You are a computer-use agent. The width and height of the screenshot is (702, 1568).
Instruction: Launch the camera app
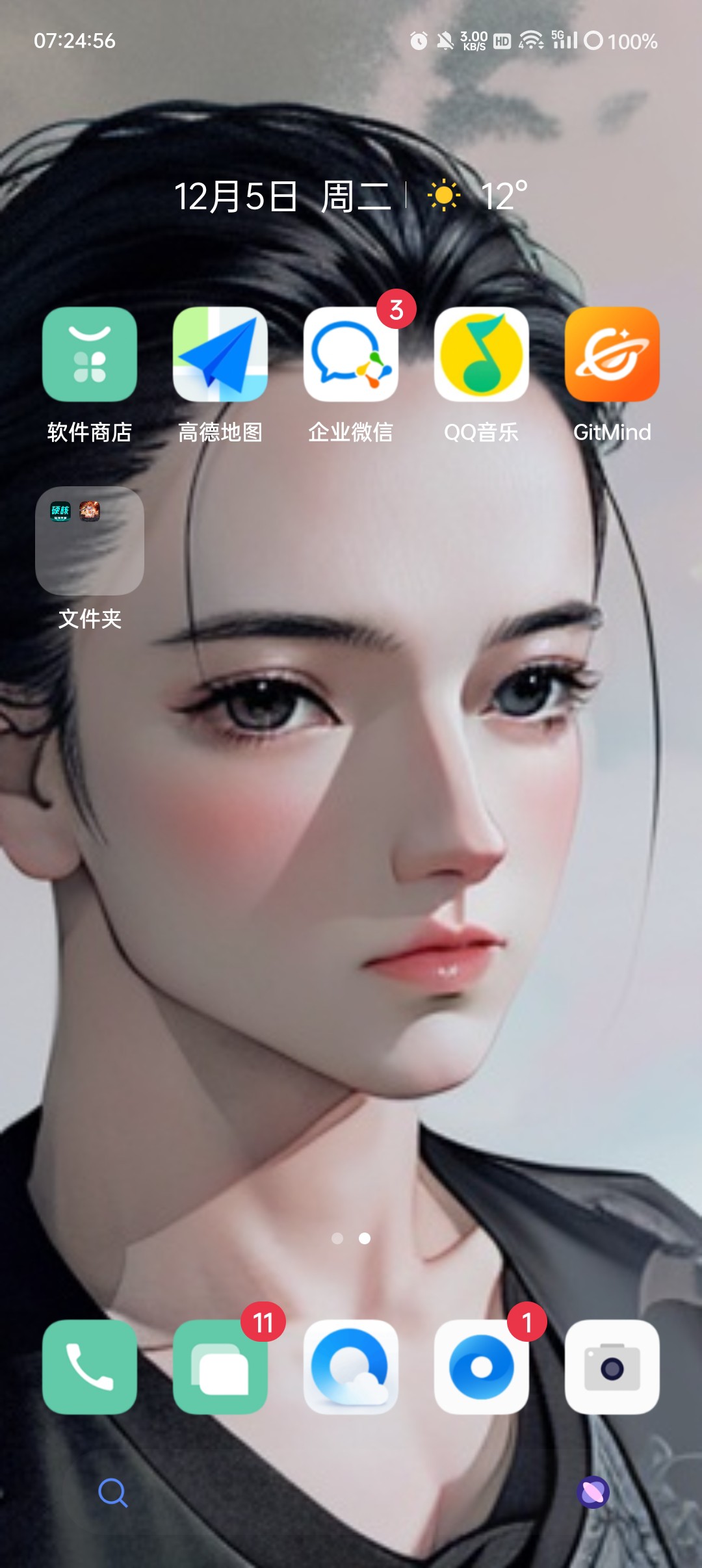click(612, 1367)
